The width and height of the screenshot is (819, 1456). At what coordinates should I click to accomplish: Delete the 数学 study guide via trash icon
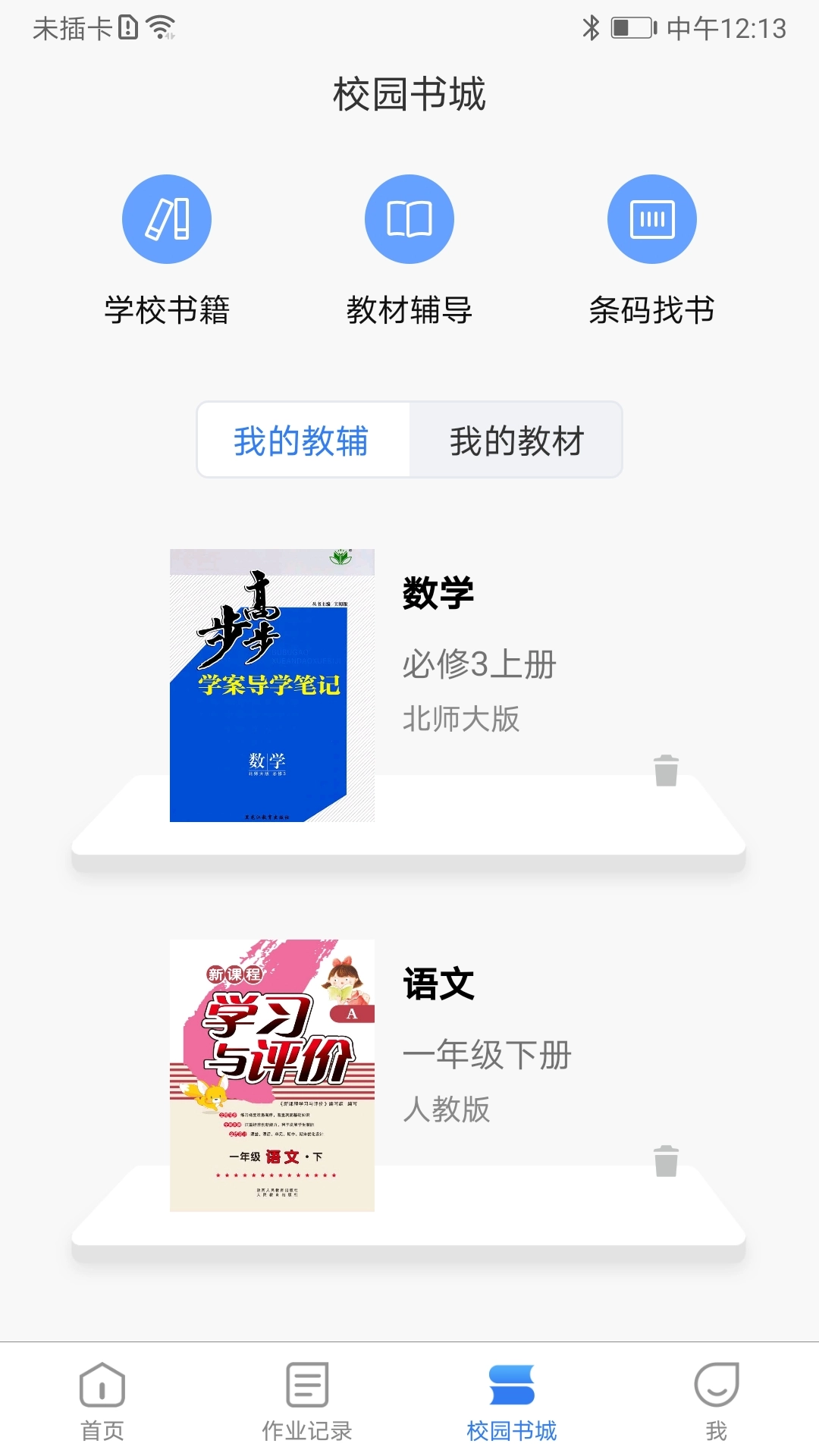666,770
